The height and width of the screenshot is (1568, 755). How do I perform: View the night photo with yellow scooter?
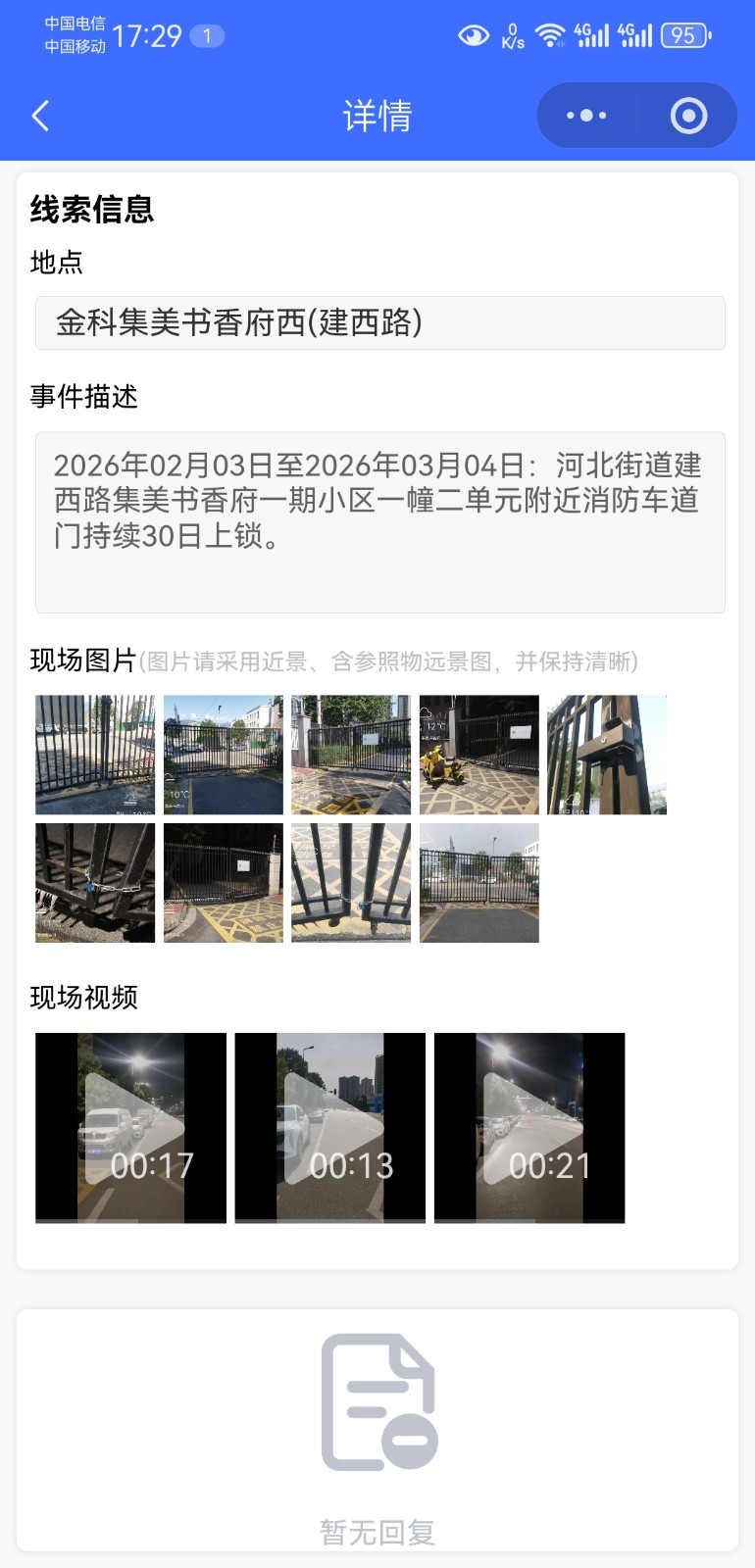click(x=478, y=755)
